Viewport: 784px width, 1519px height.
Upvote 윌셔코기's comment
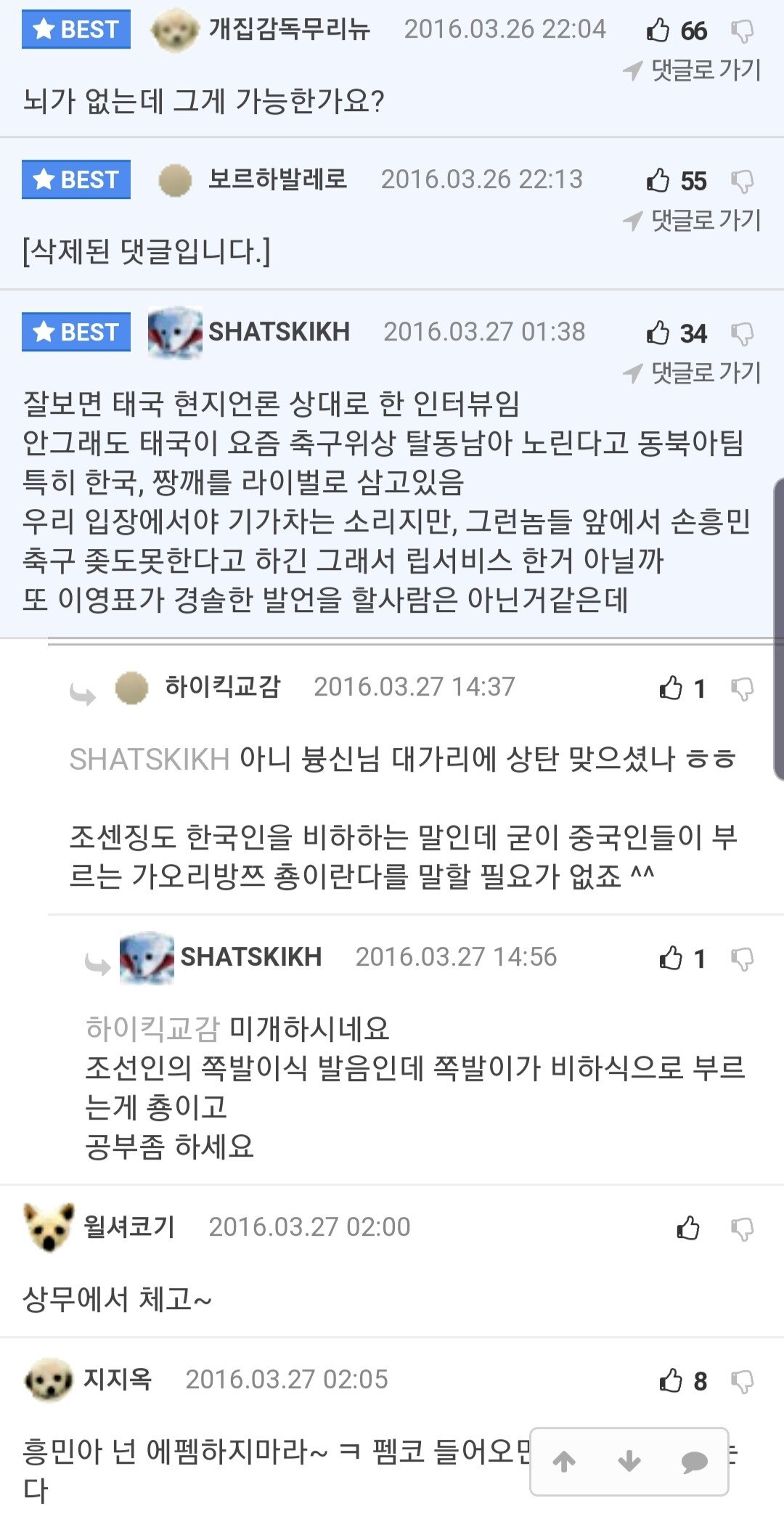688,1228
